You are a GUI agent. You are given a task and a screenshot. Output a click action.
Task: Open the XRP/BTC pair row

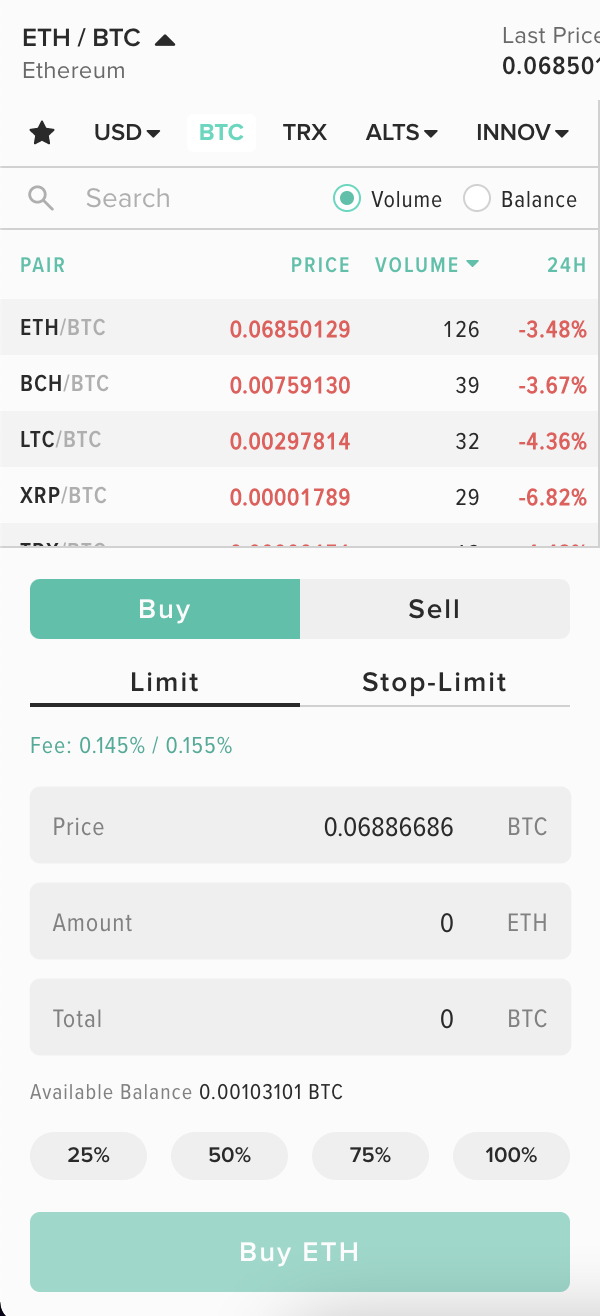click(x=300, y=496)
